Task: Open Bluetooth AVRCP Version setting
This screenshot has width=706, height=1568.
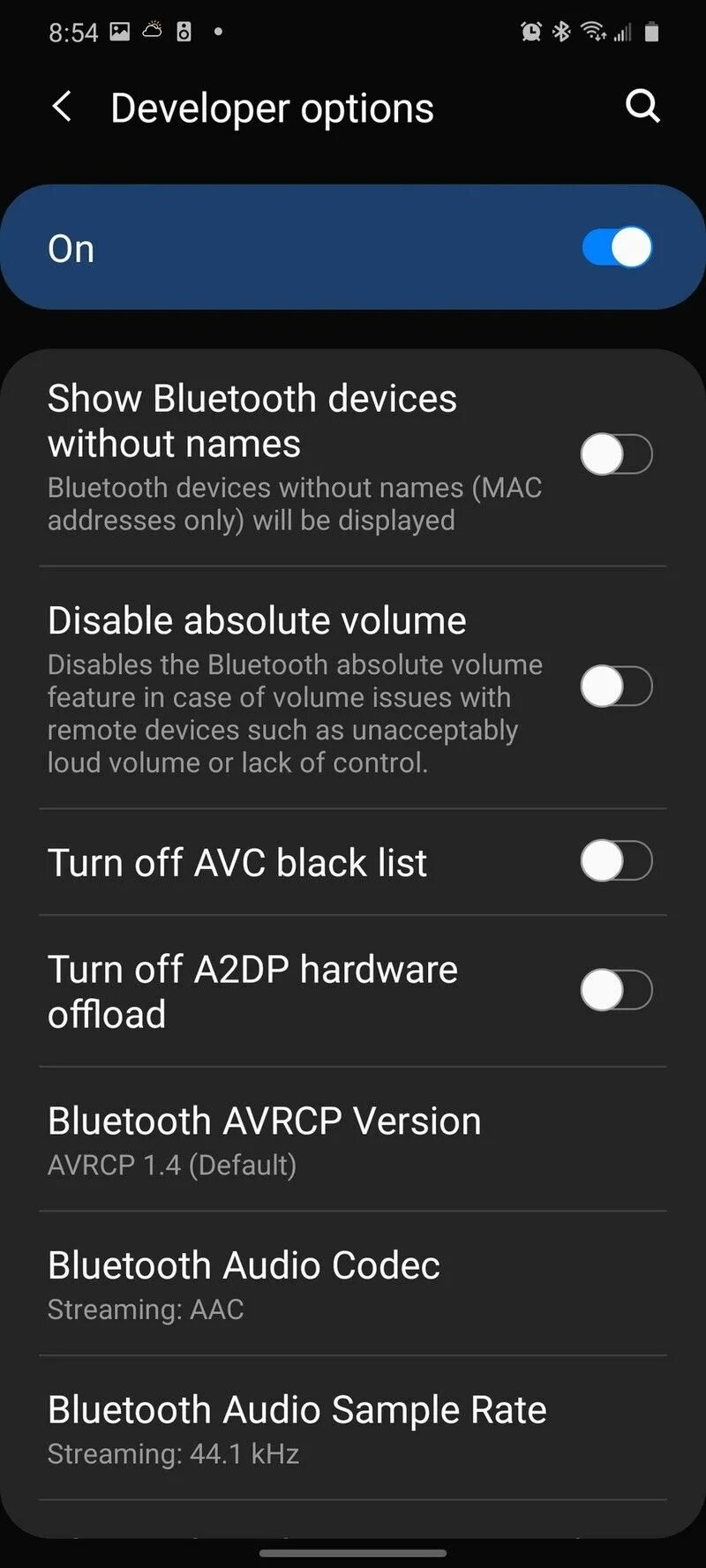Action: coord(265,1139)
